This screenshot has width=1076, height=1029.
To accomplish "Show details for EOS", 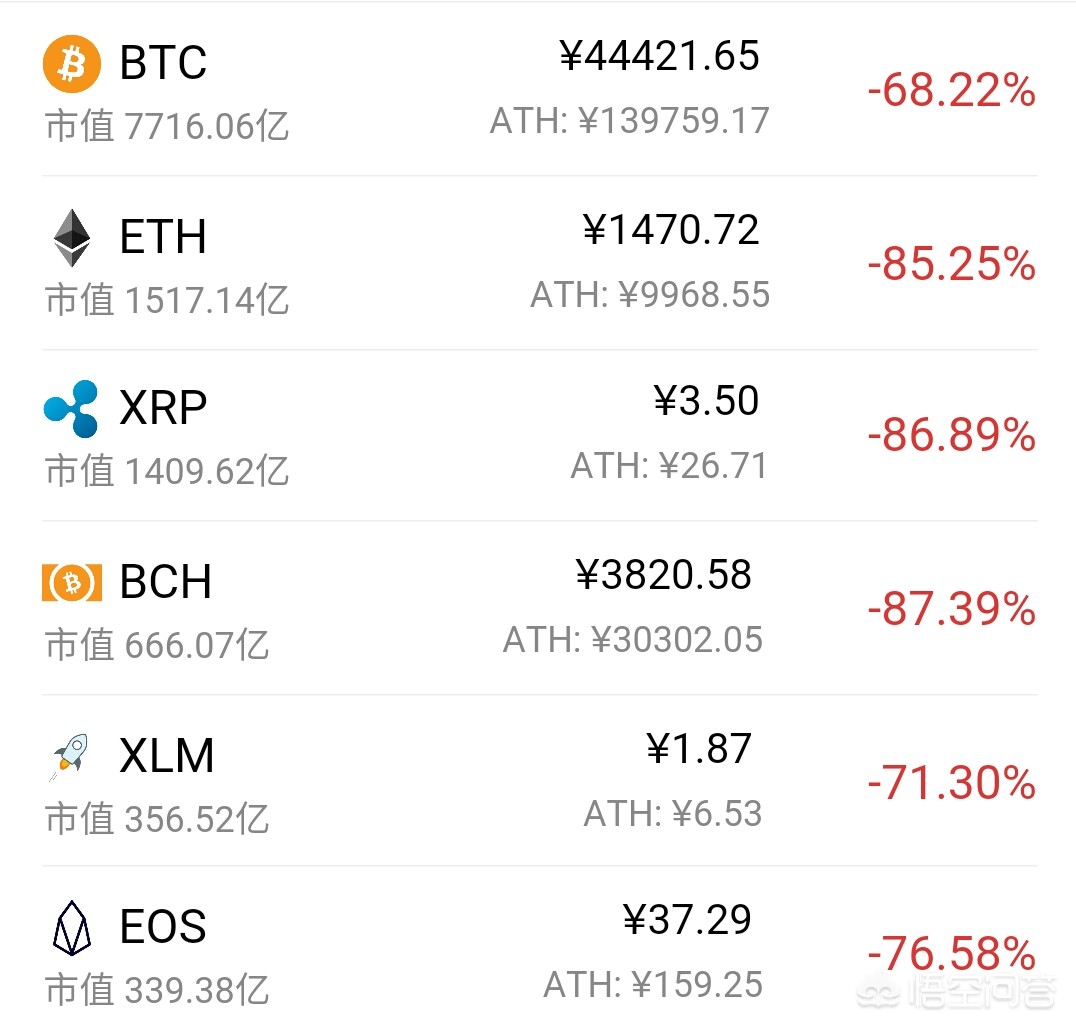I will pyautogui.click(x=163, y=927).
